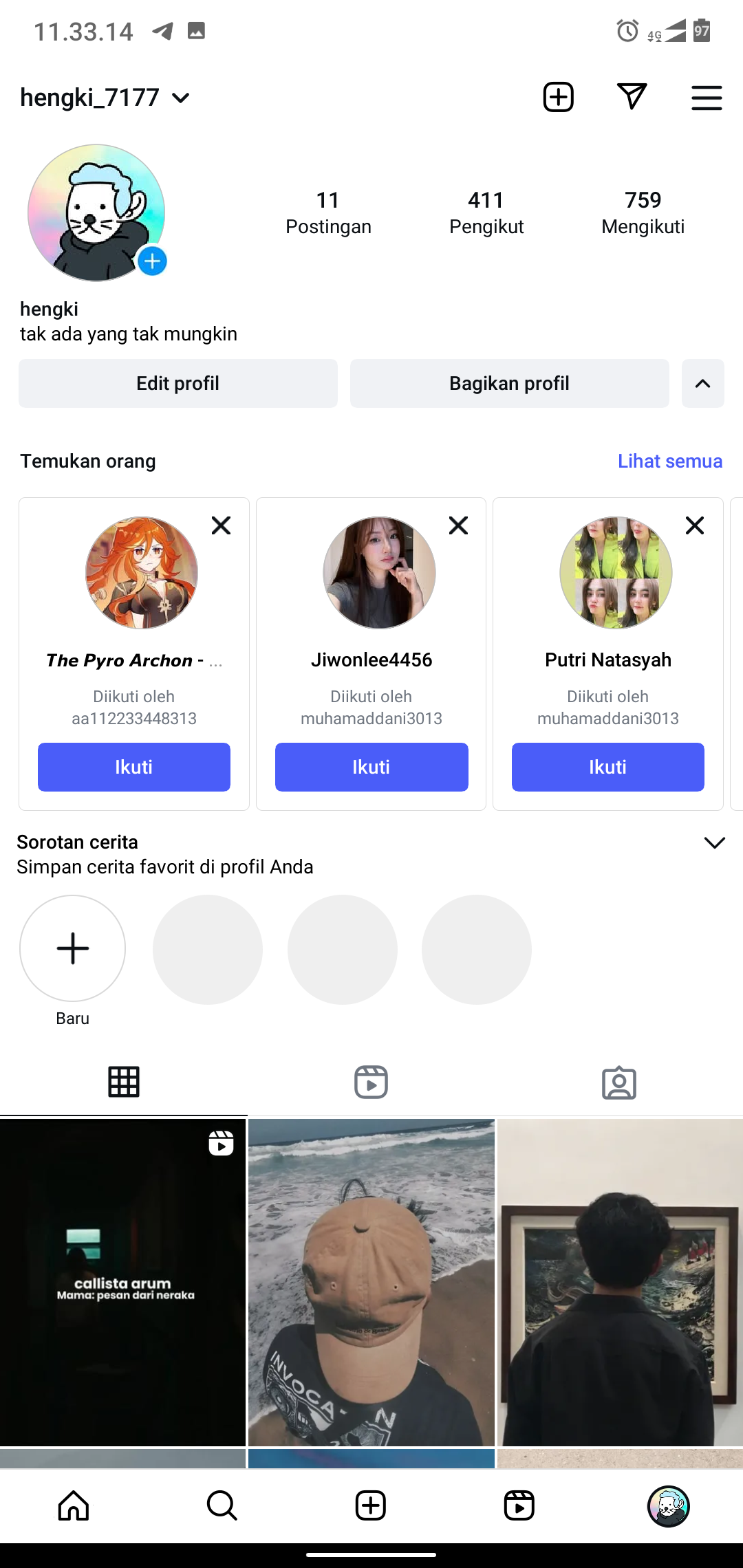
Task: Follow Jiwonlee4456 with Ikuti button
Action: 371,767
